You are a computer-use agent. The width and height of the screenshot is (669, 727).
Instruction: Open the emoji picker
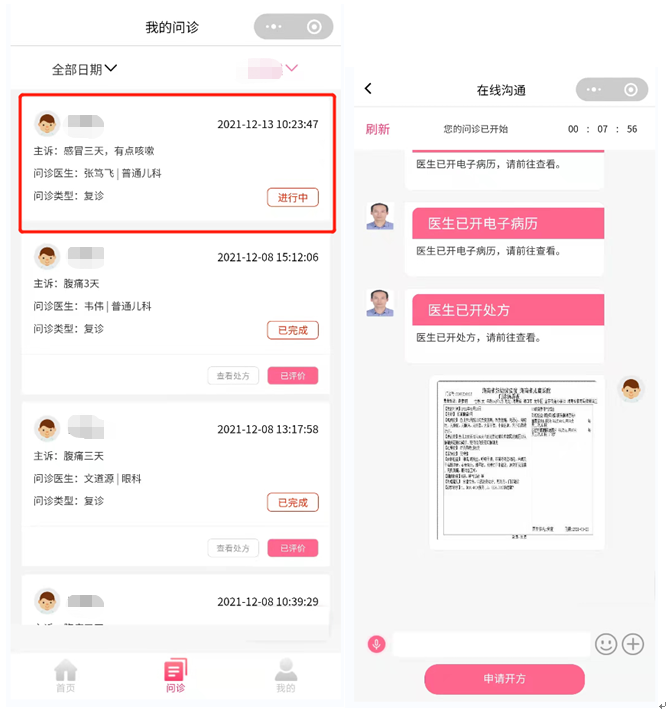click(x=605, y=644)
